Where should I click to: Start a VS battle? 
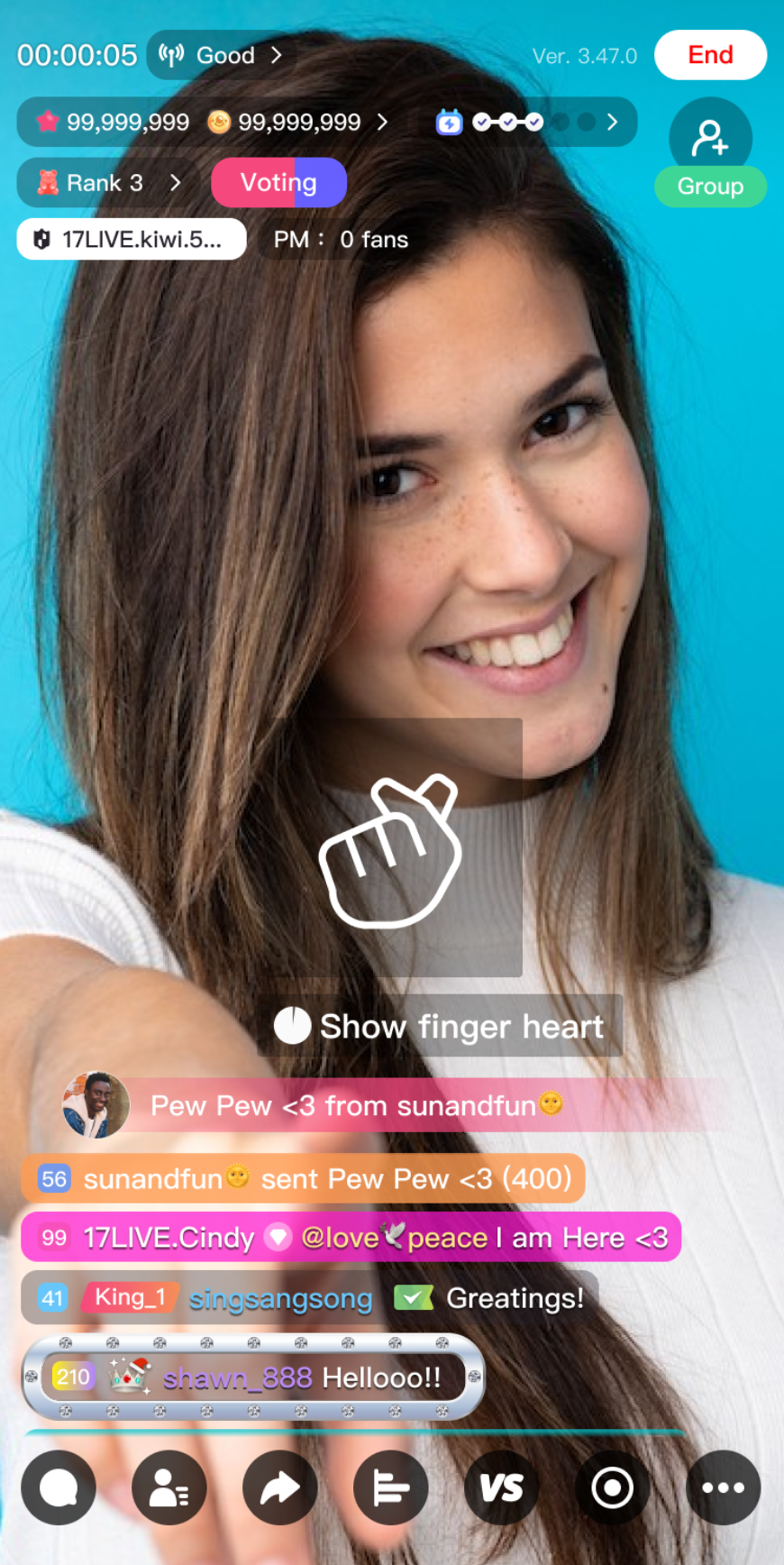(x=501, y=1487)
